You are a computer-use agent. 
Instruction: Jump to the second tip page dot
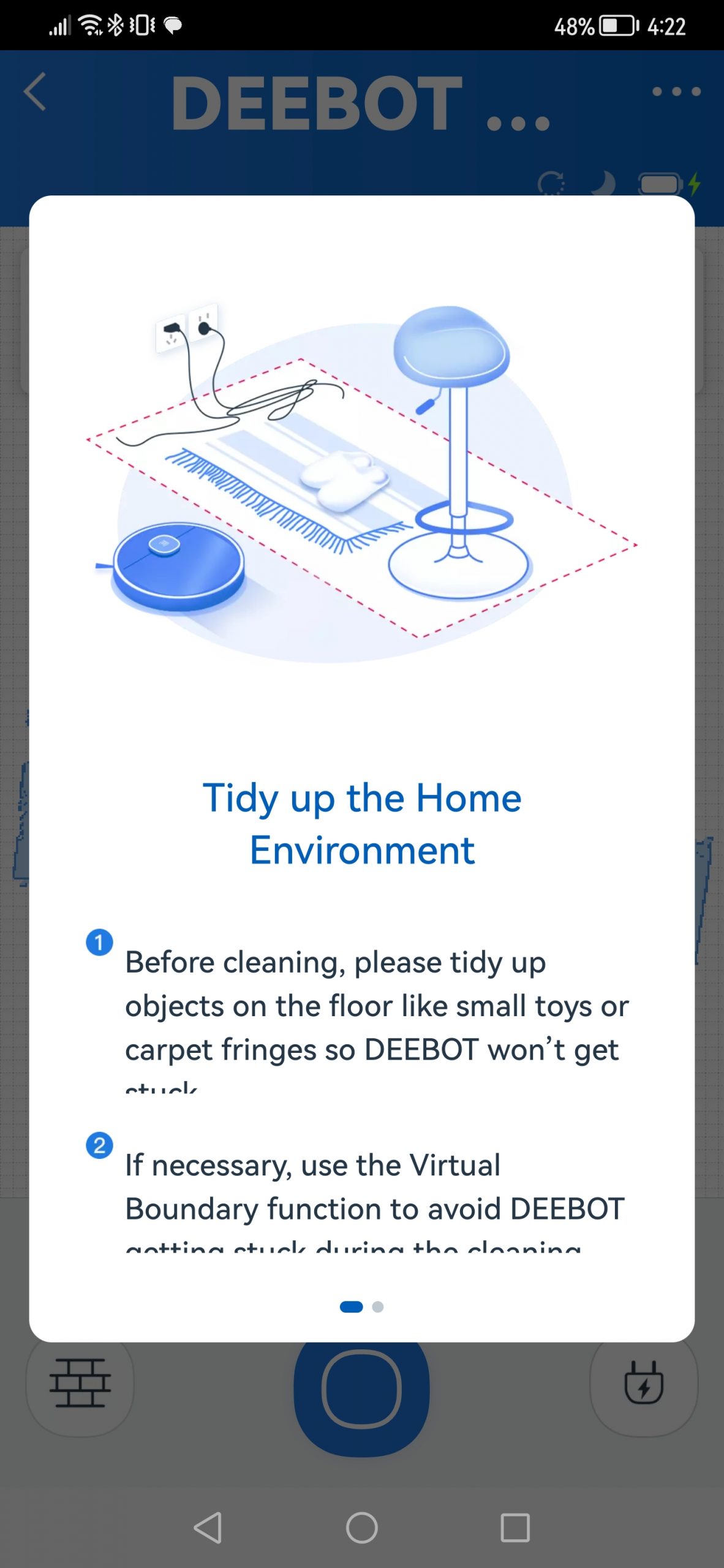click(x=378, y=1306)
